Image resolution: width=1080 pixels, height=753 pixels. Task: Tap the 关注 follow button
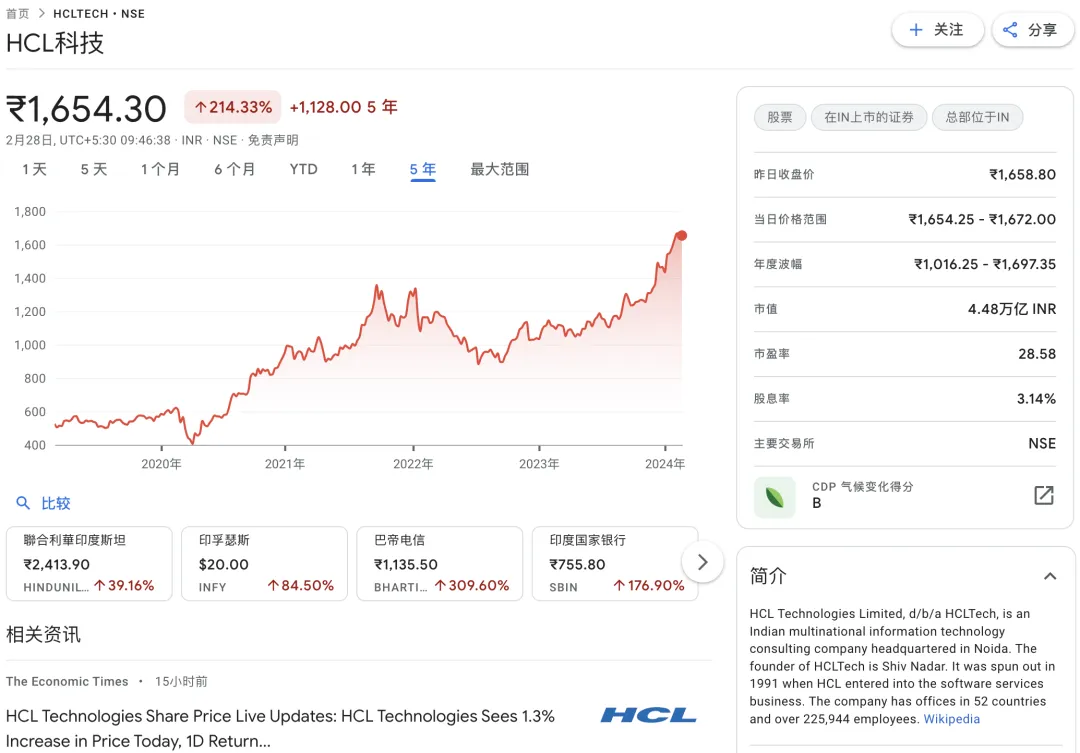coord(937,30)
